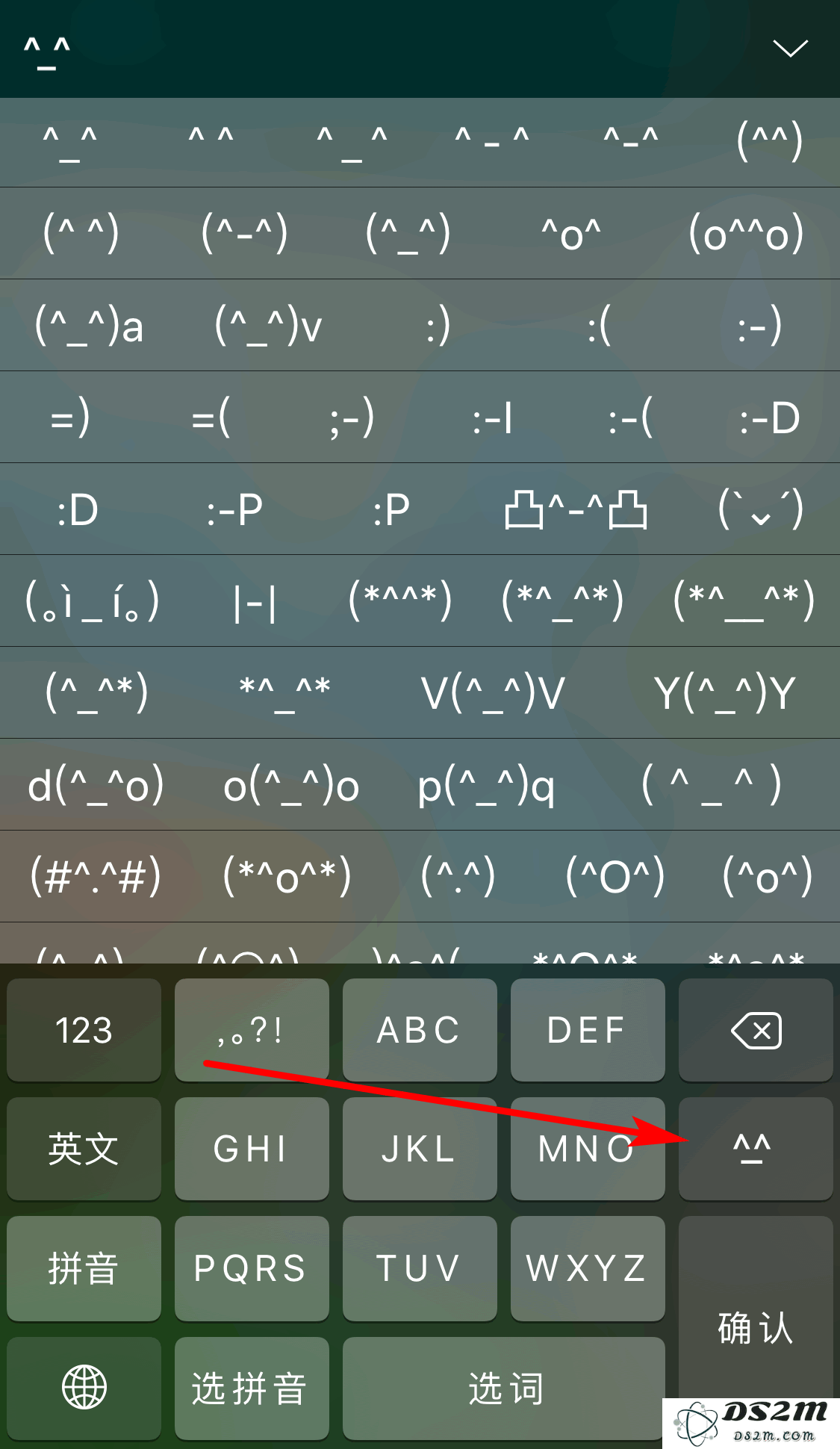Viewport: 840px width, 1449px height.
Task: Tap the MNO key
Action: tap(588, 1149)
